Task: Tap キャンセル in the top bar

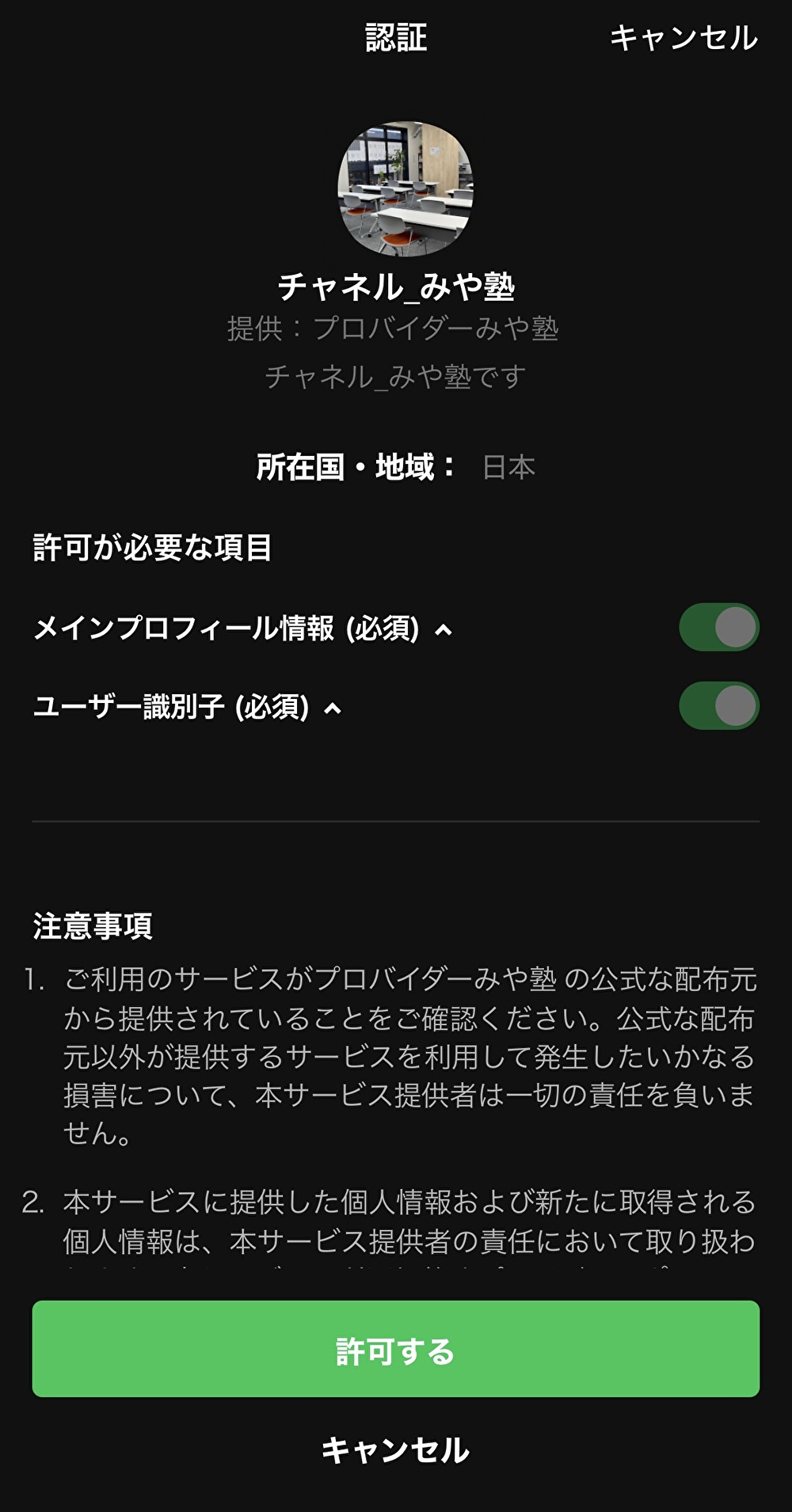Action: coord(683,38)
